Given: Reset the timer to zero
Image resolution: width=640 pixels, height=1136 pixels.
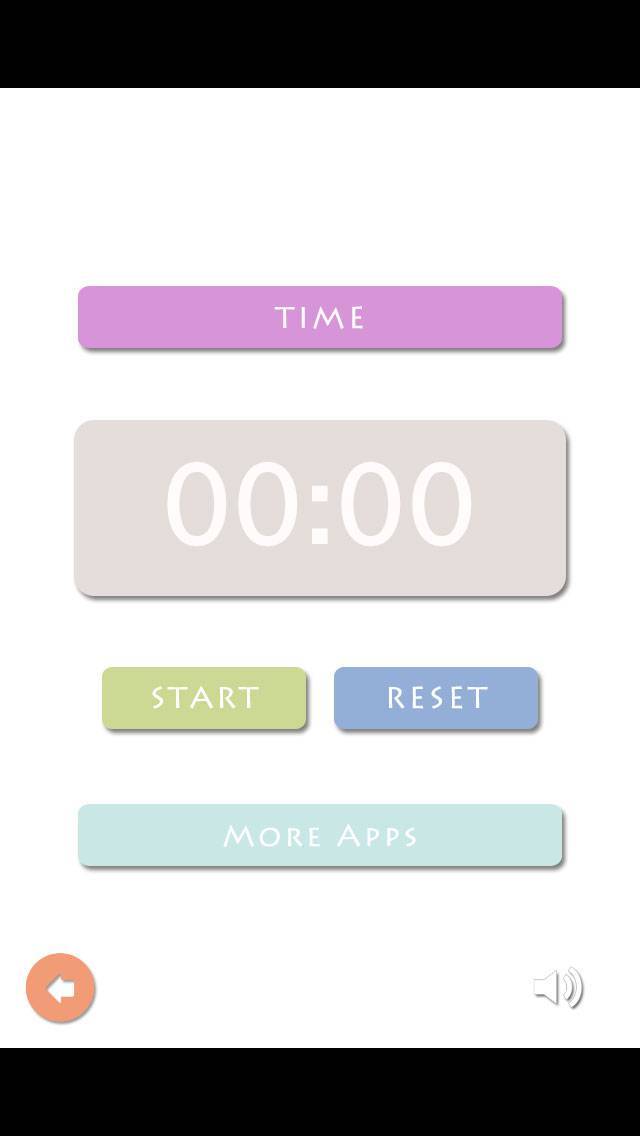Looking at the screenshot, I should click(436, 698).
